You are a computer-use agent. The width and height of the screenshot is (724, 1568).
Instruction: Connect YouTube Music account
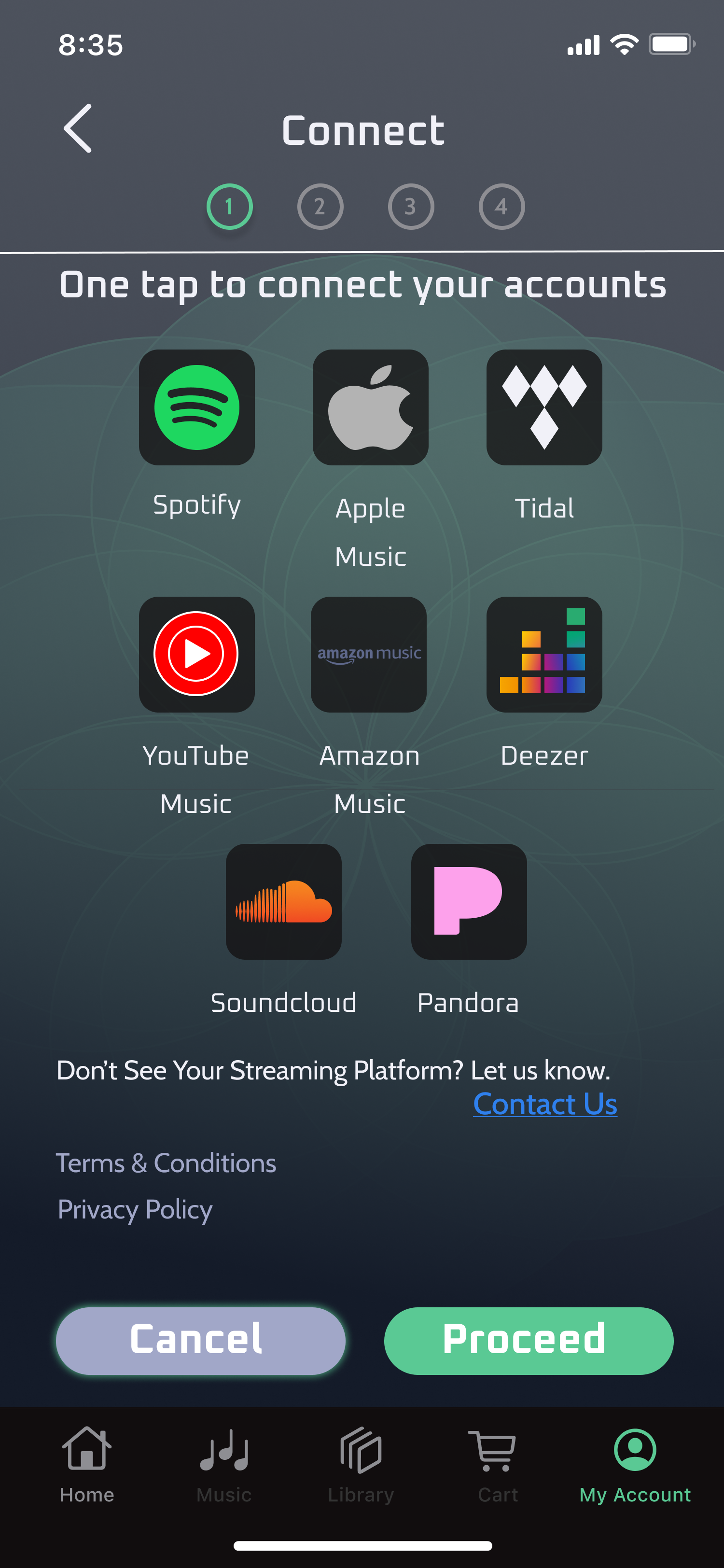pyautogui.click(x=196, y=654)
